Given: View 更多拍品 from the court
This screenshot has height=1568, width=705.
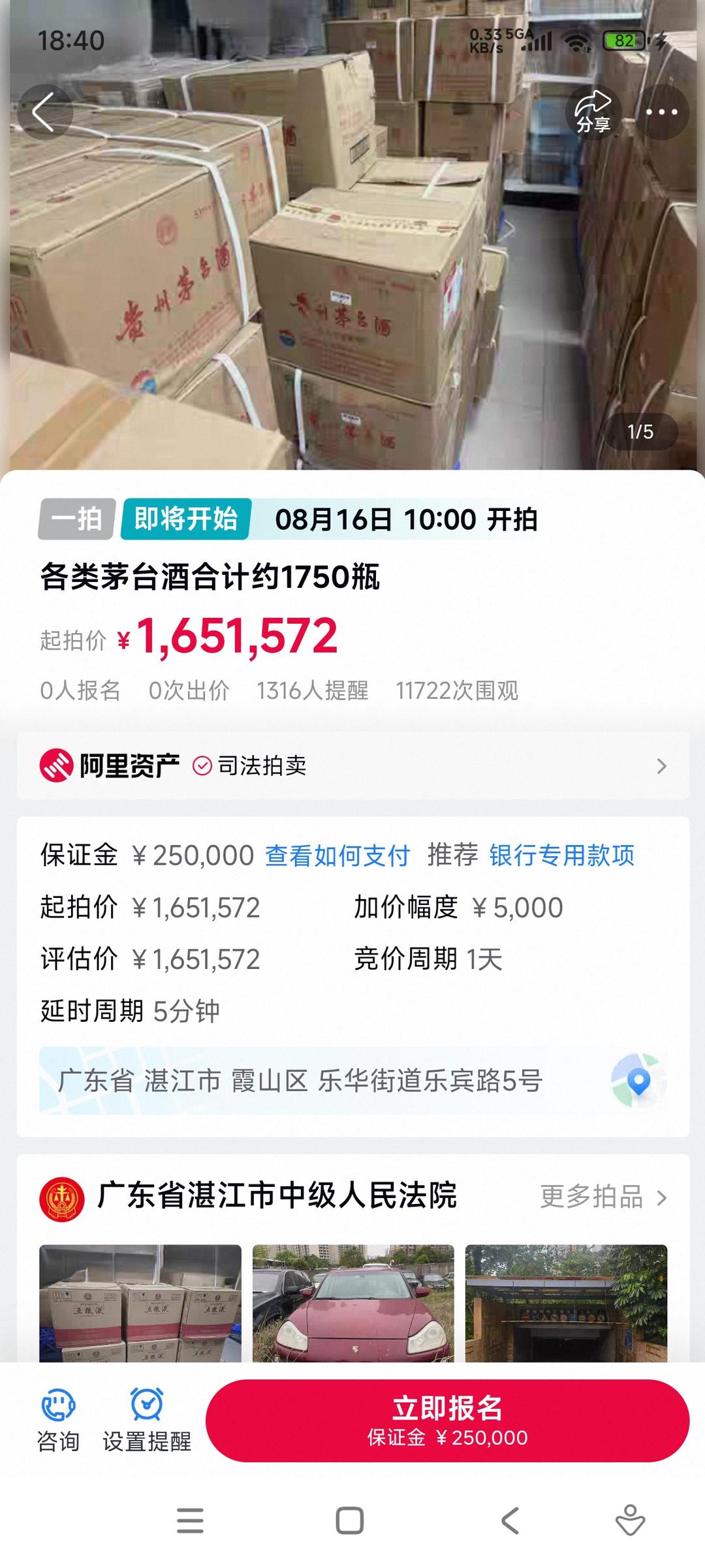Looking at the screenshot, I should coord(603,1197).
